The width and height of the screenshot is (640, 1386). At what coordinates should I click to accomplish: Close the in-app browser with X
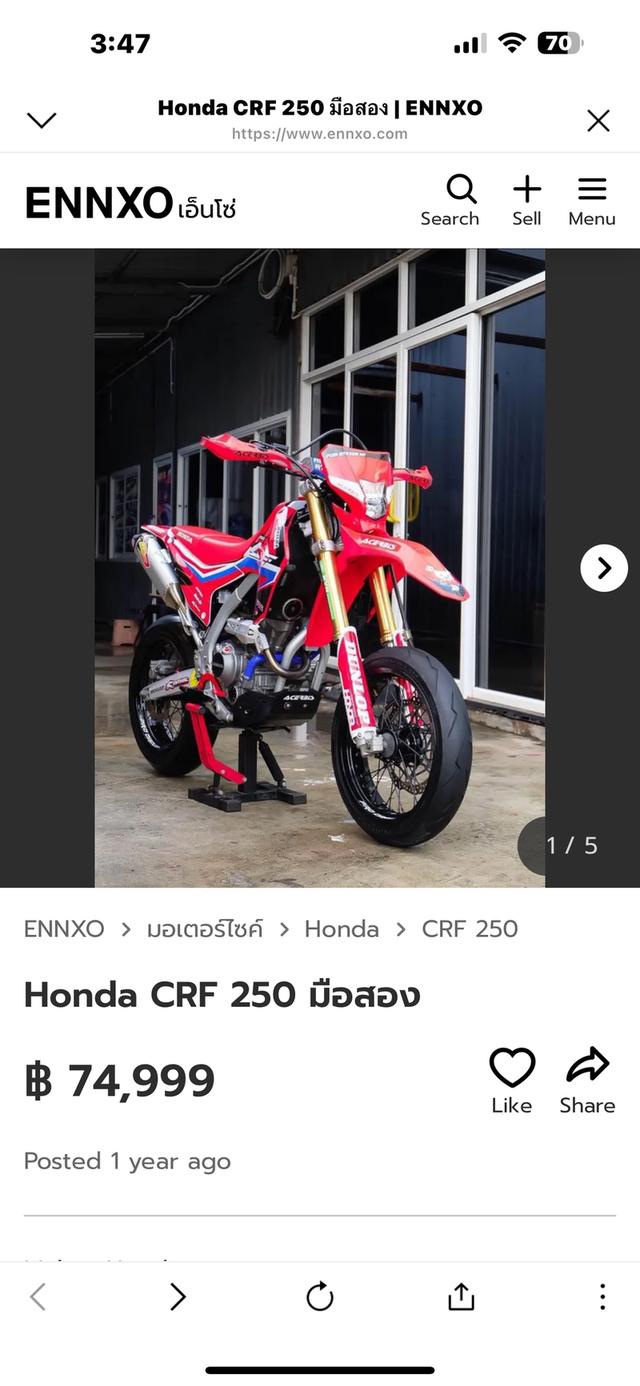[598, 121]
